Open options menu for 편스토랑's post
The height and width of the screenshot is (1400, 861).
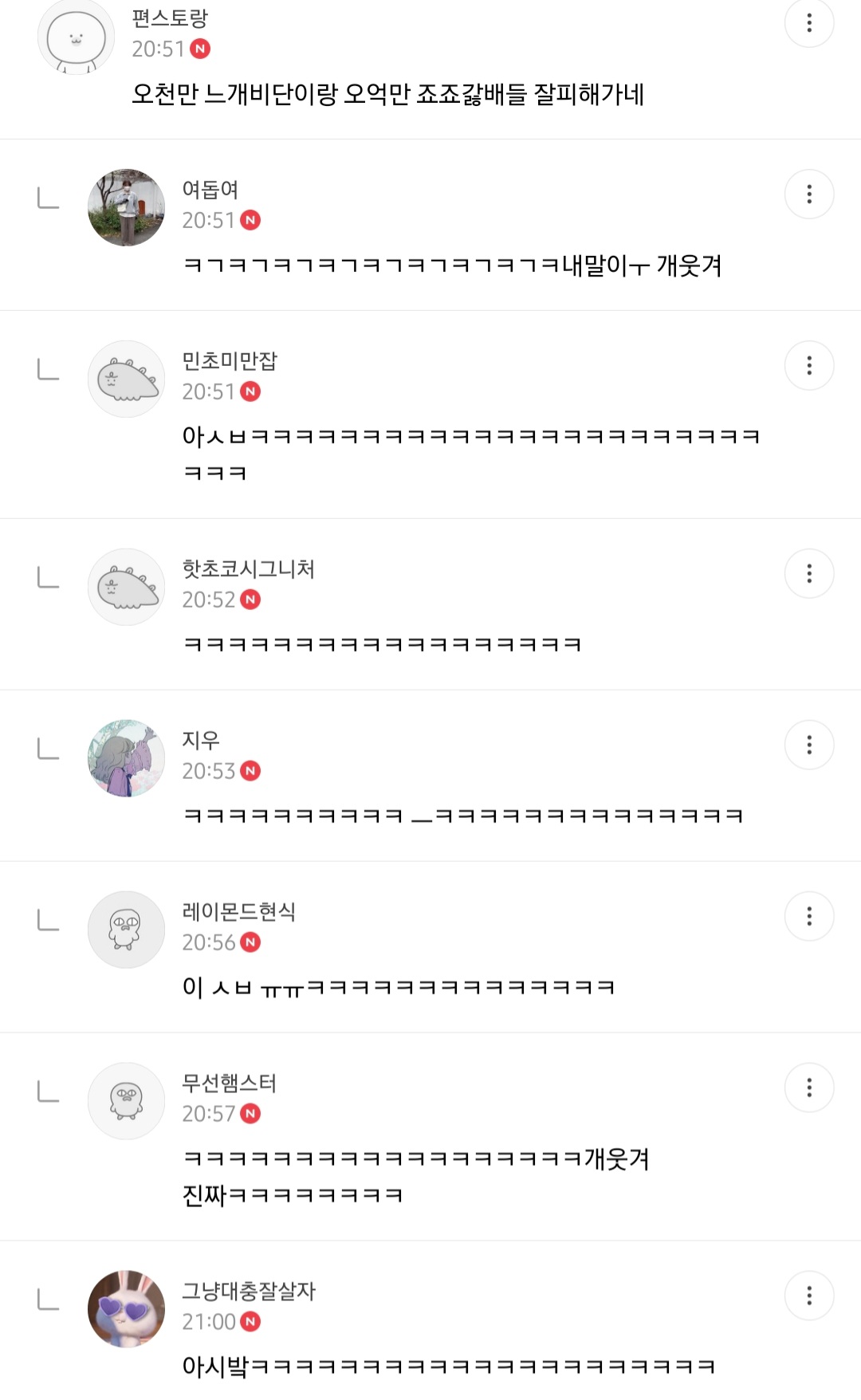811,24
